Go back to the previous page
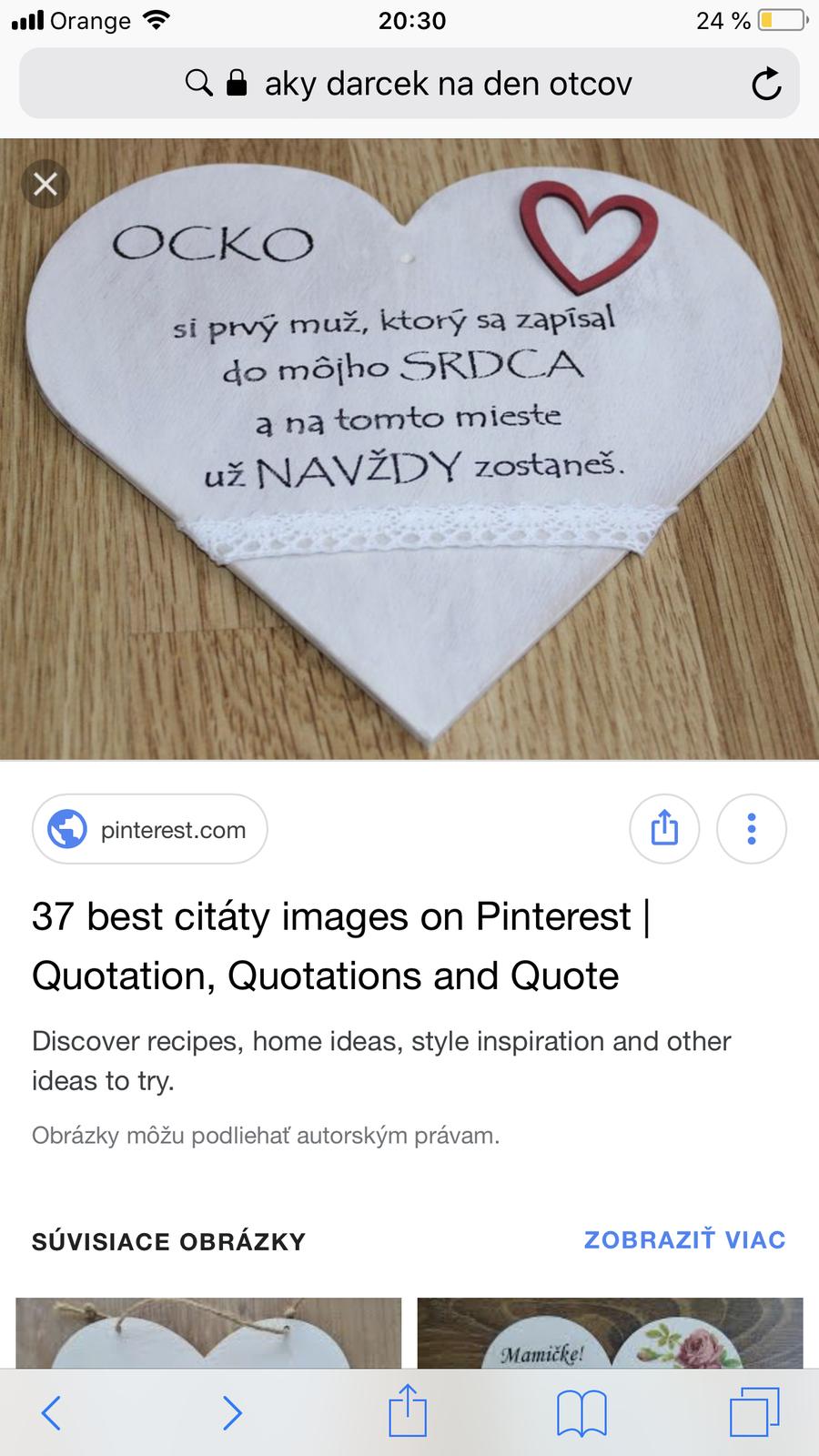Image resolution: width=819 pixels, height=1456 pixels. (52, 1412)
